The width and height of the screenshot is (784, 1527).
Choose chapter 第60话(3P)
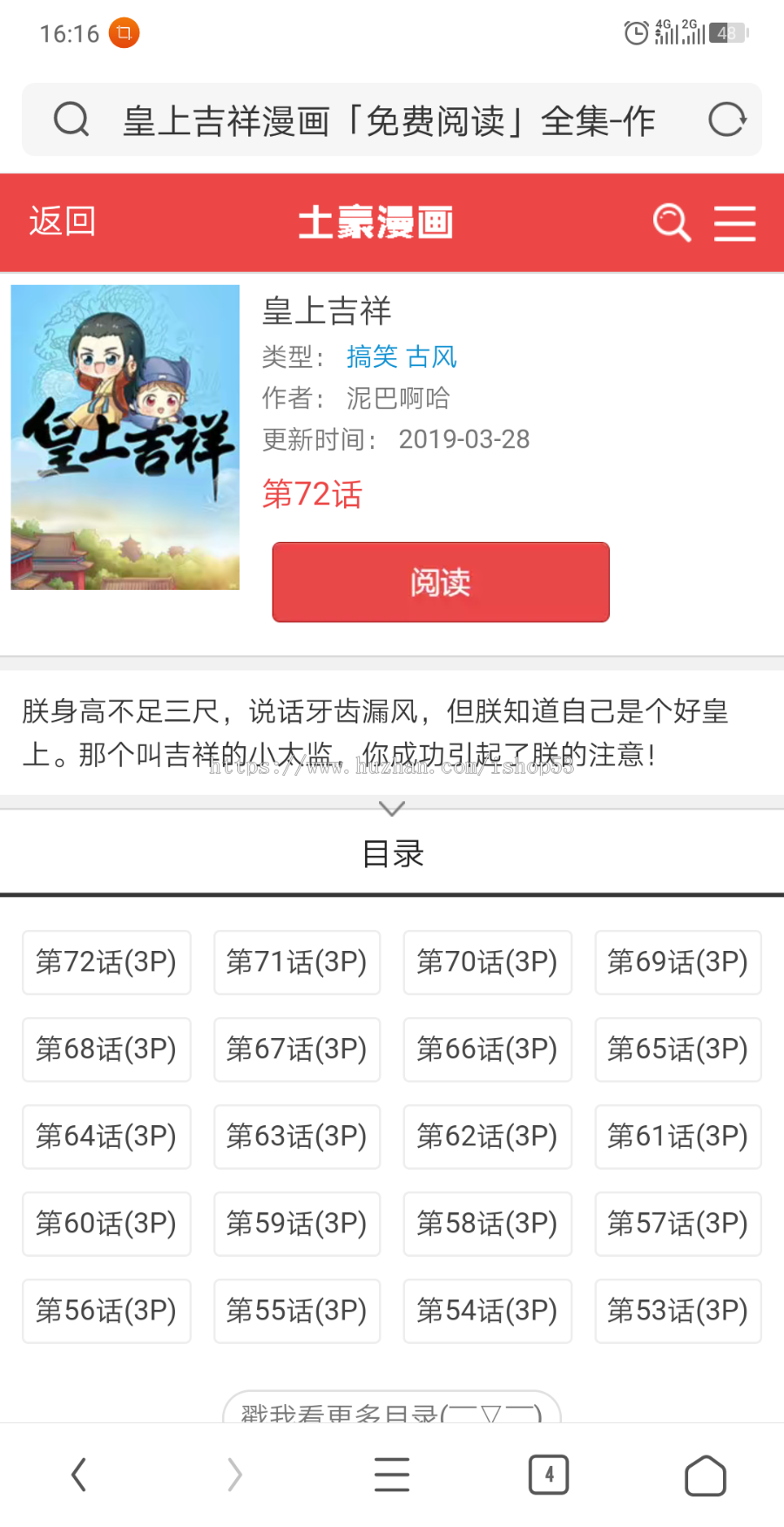106,1224
